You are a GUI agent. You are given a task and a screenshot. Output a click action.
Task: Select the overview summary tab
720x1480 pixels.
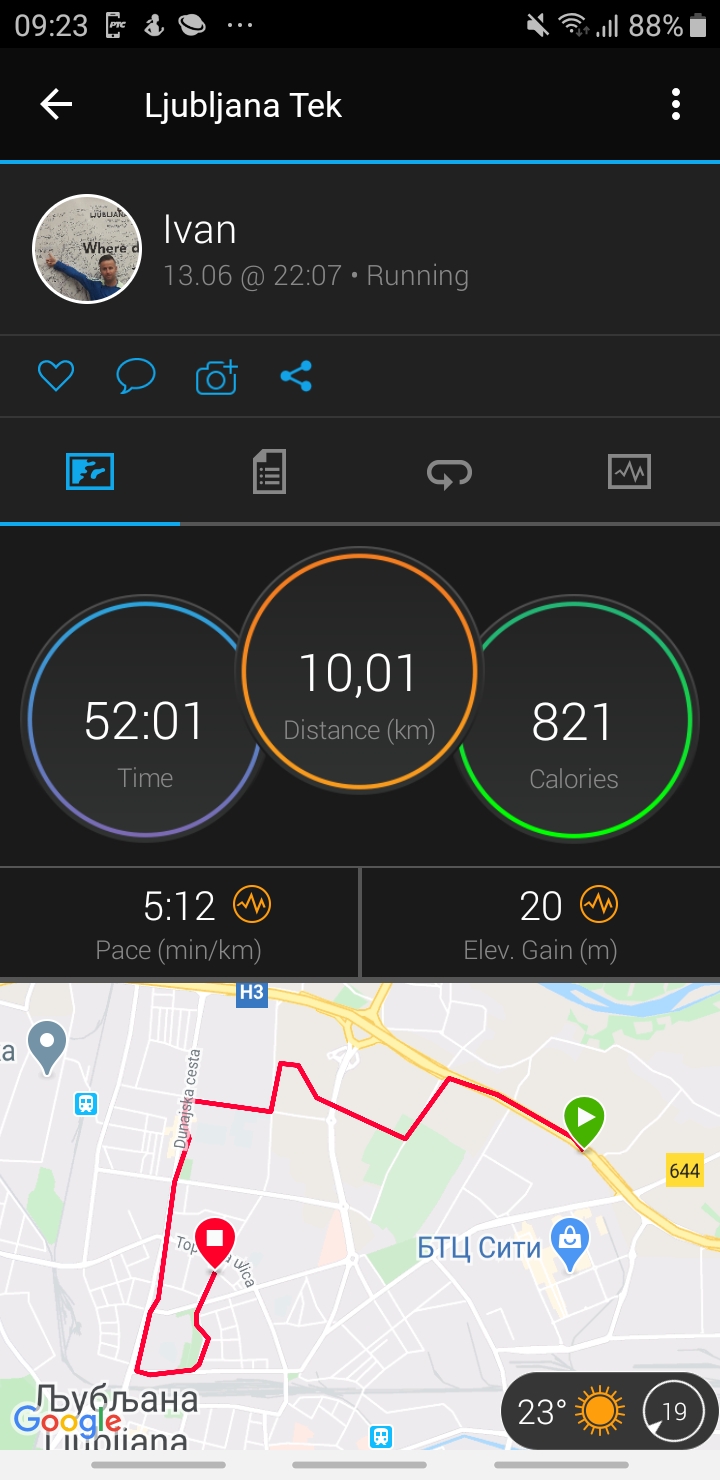coord(90,471)
